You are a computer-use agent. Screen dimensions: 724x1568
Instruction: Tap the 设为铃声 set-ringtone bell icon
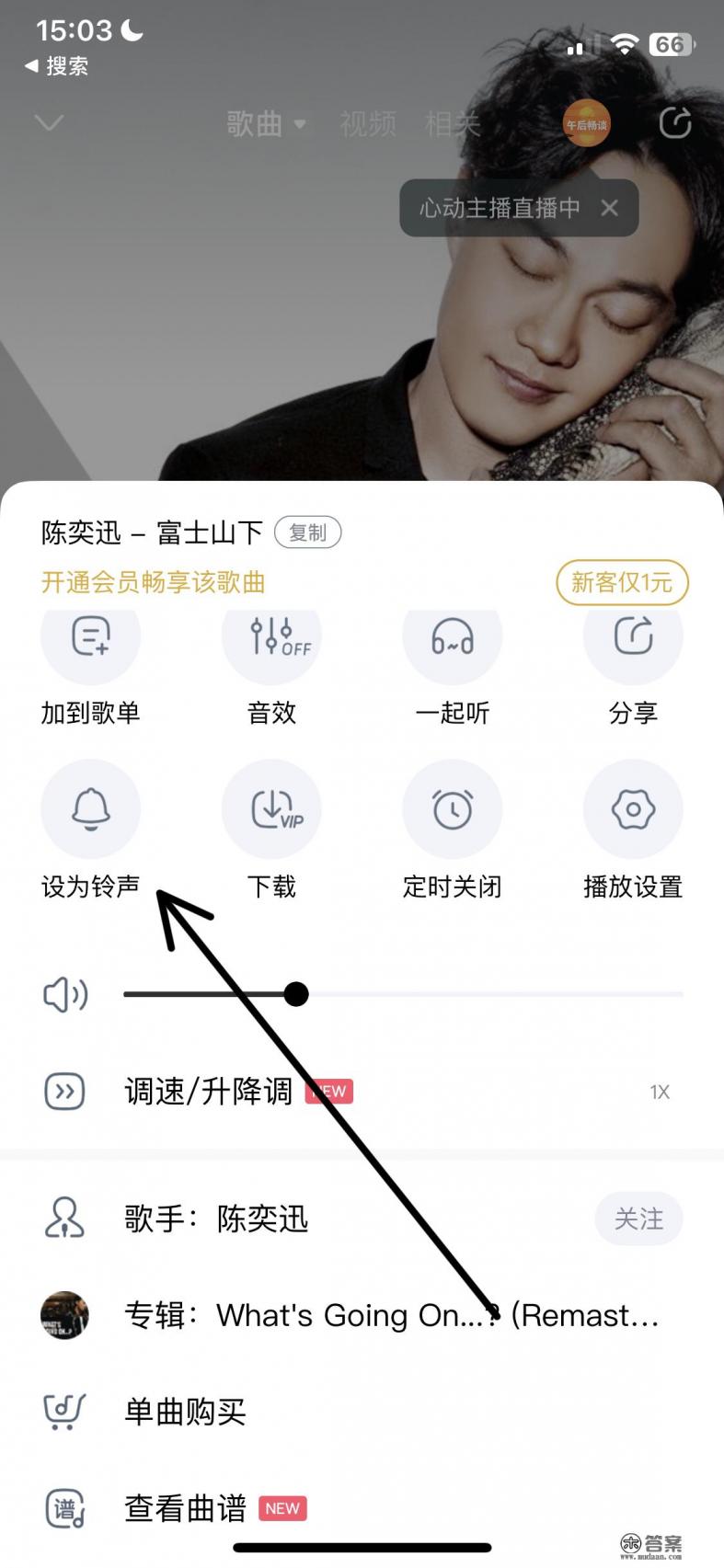89,809
